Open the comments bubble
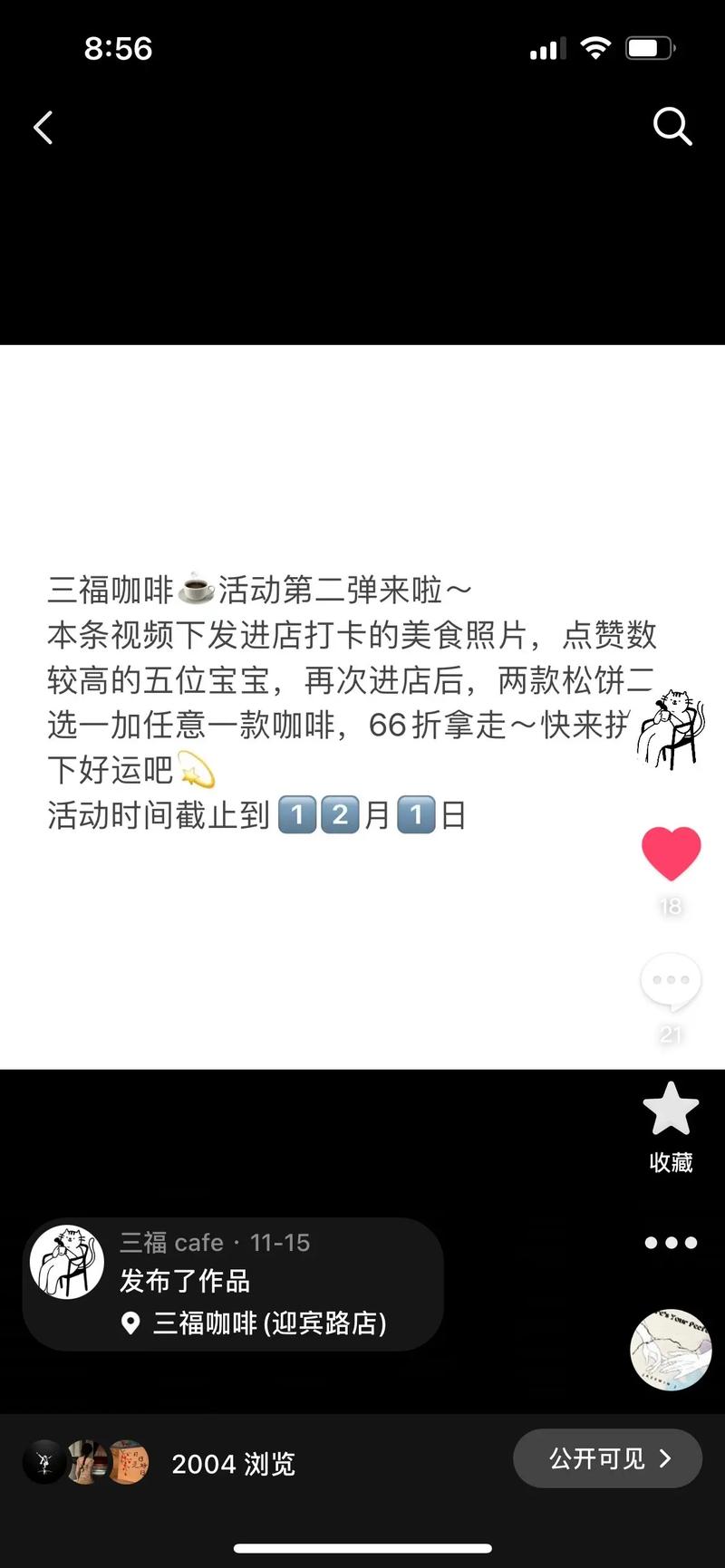This screenshot has width=725, height=1568. (x=671, y=982)
